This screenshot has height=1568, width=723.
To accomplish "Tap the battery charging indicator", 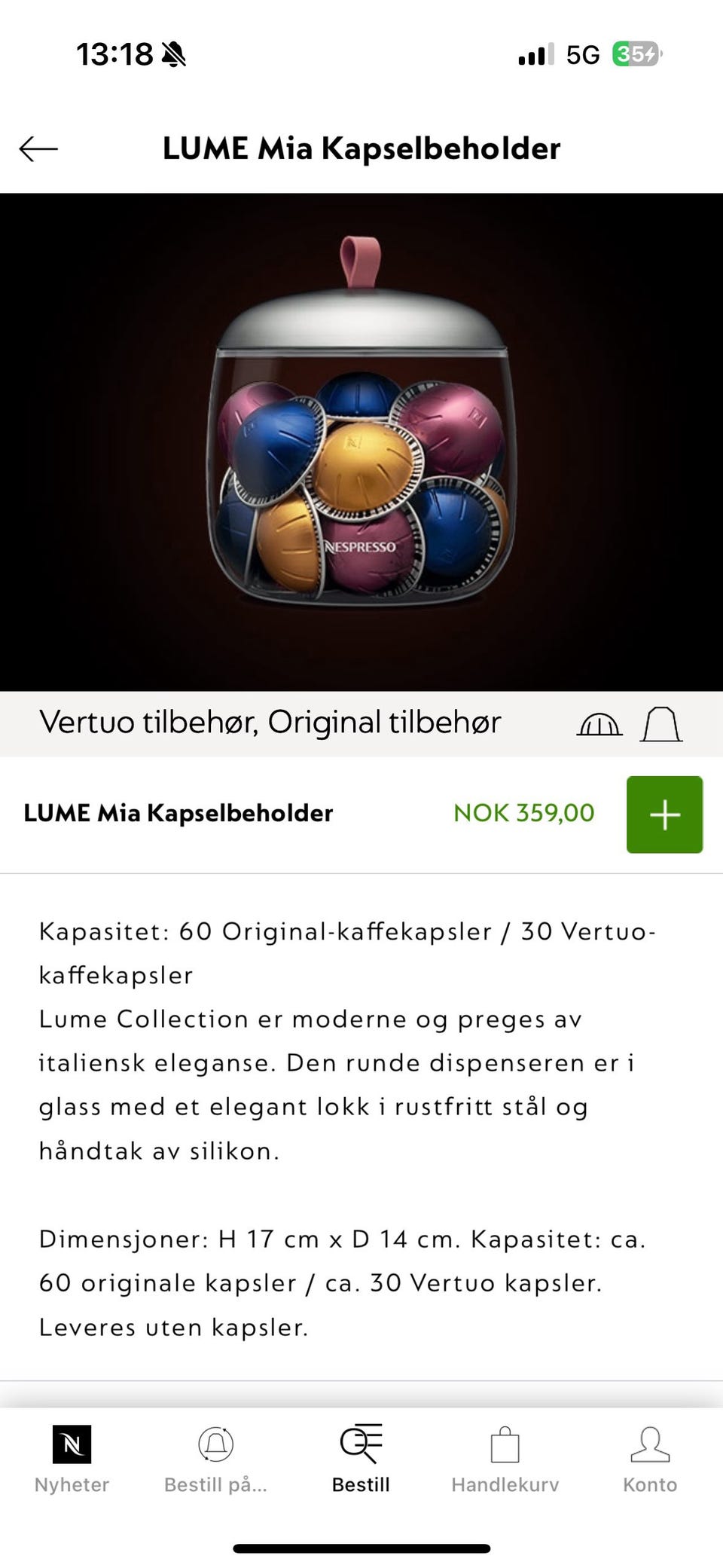I will click(635, 55).
